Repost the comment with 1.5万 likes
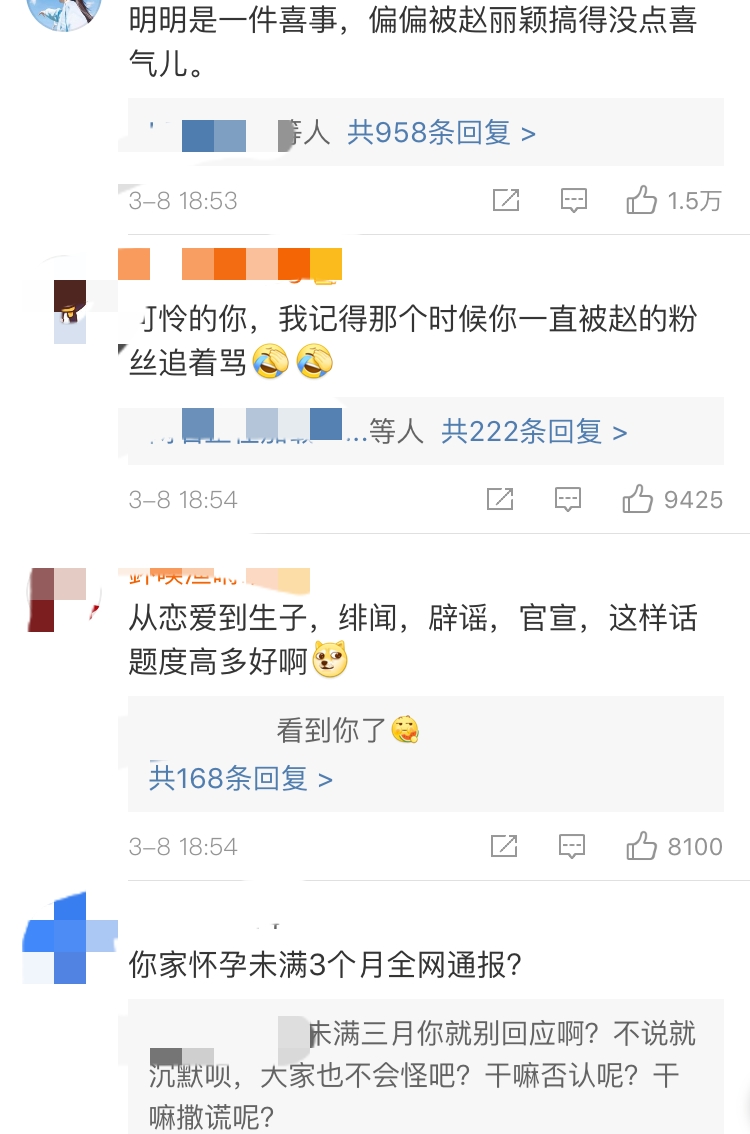The image size is (750, 1134). tap(506, 200)
